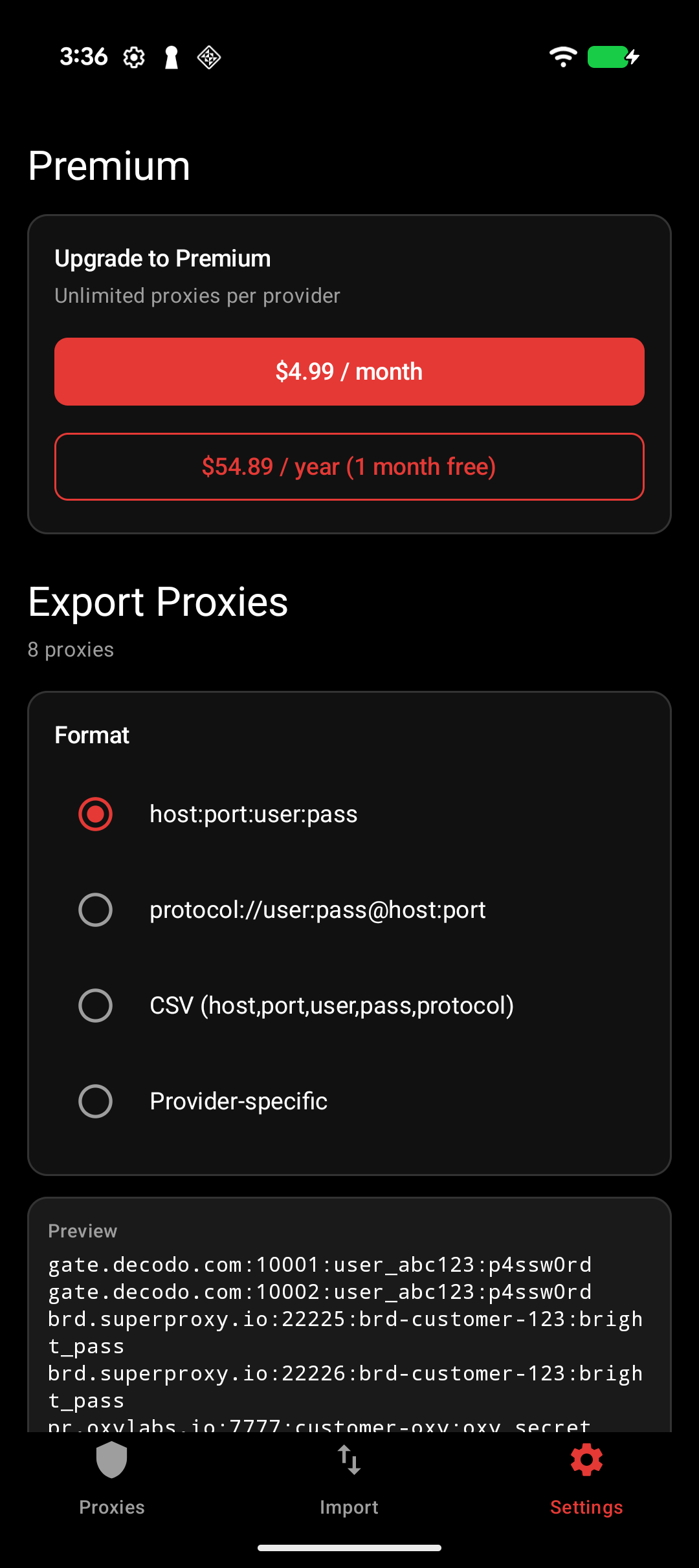The image size is (699, 1568).
Task: Subscribe at $4.99 per month
Action: click(x=349, y=371)
